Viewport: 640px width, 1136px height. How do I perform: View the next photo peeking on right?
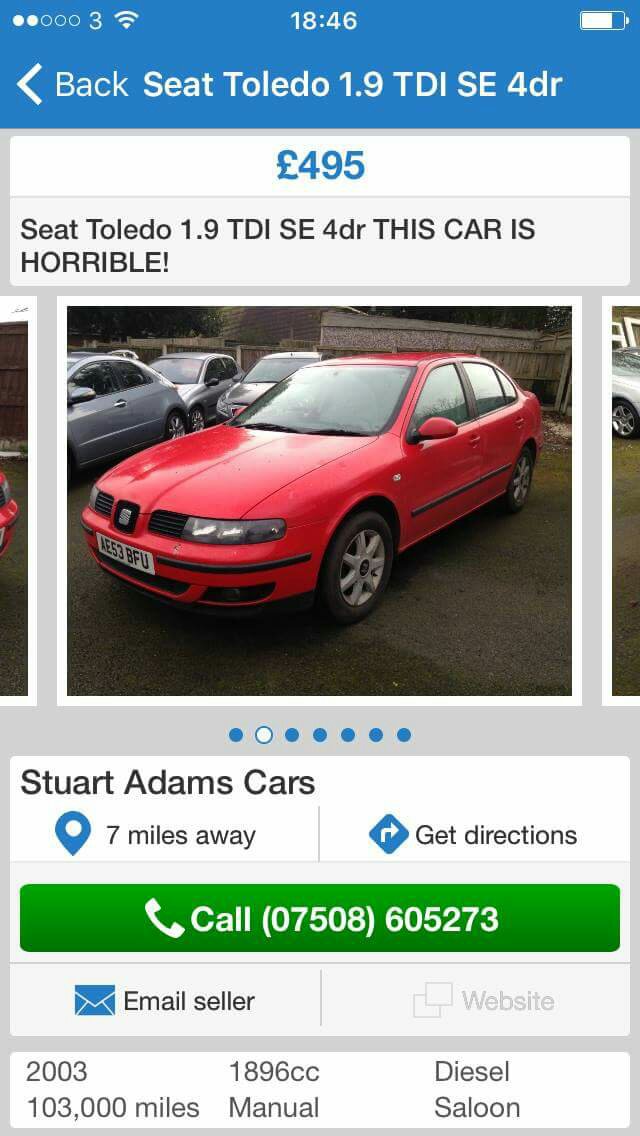click(626, 501)
